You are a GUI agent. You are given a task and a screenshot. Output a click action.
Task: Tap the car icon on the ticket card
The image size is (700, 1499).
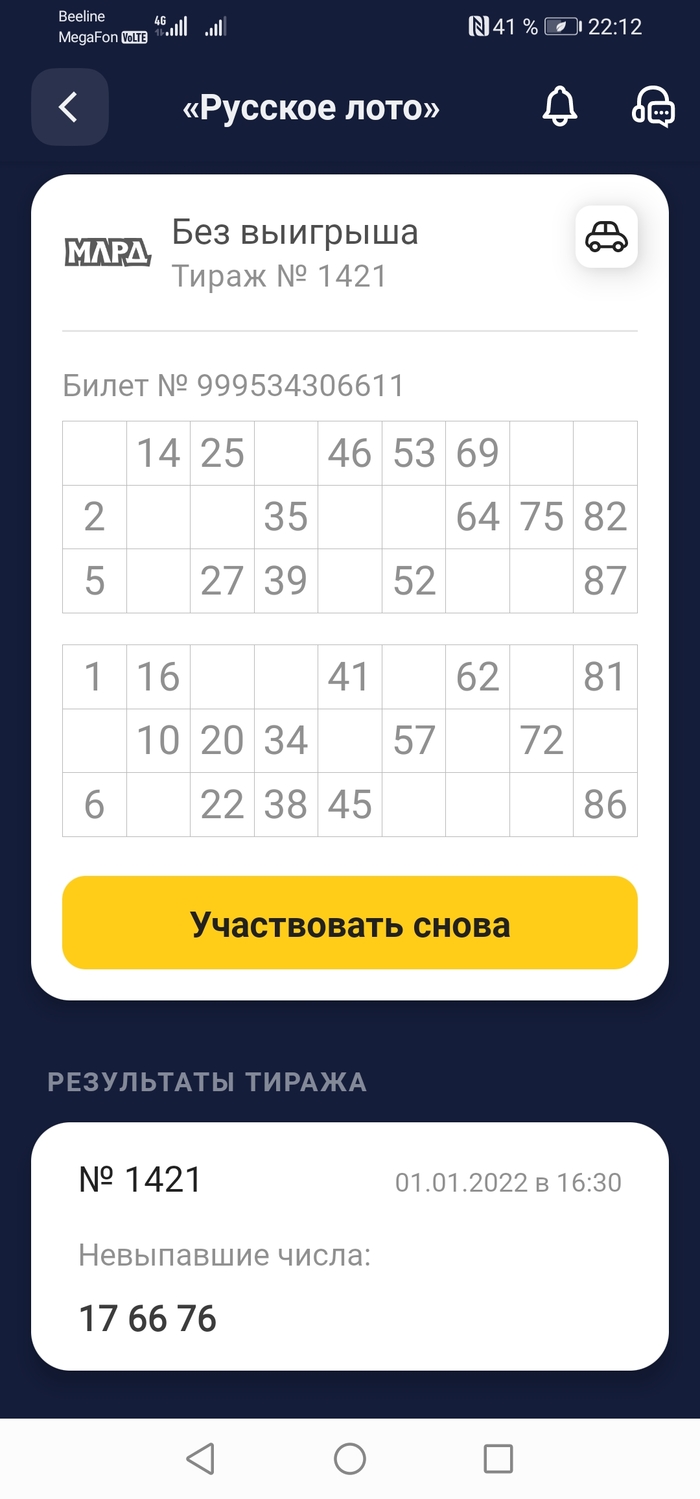[606, 237]
